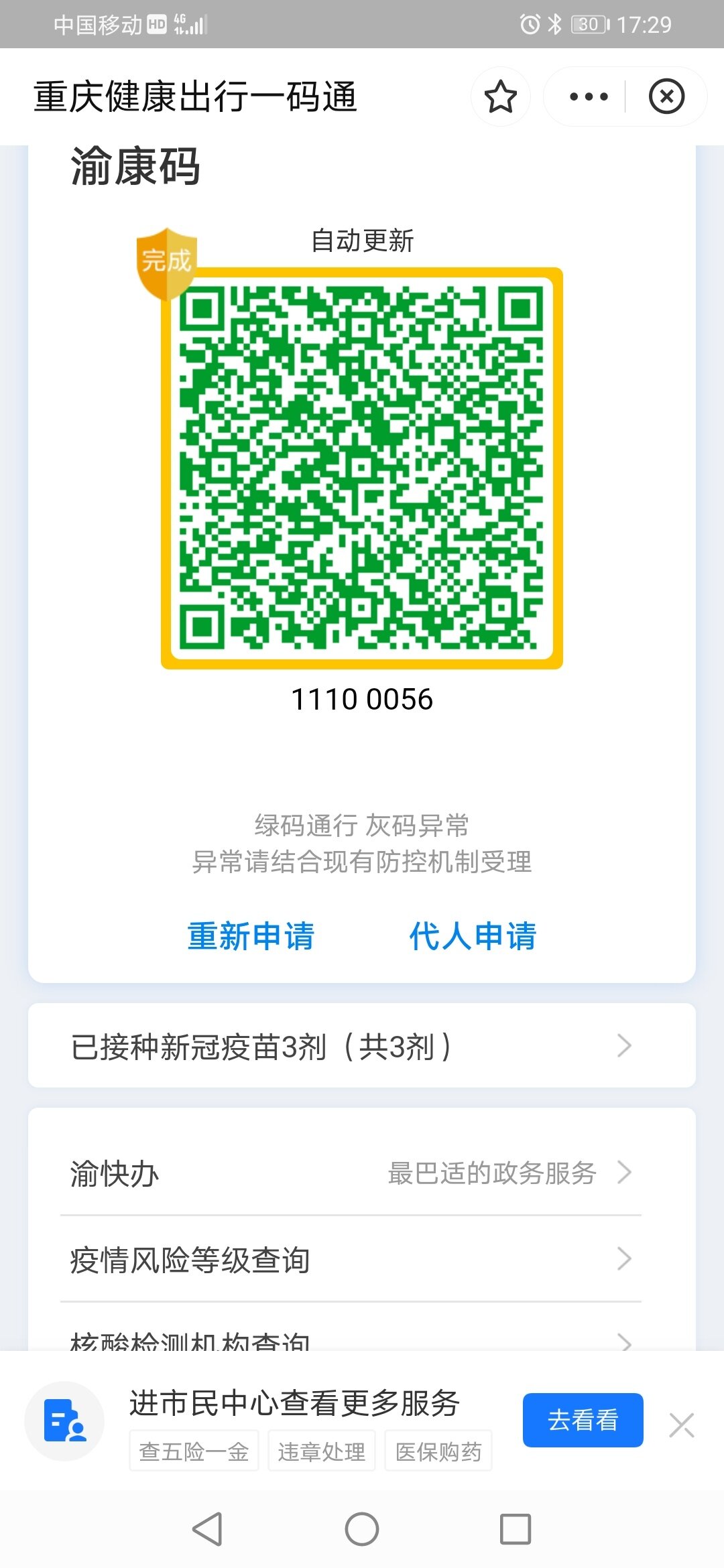The width and height of the screenshot is (724, 1568).
Task: Go to the home screen via system home
Action: point(362,1529)
